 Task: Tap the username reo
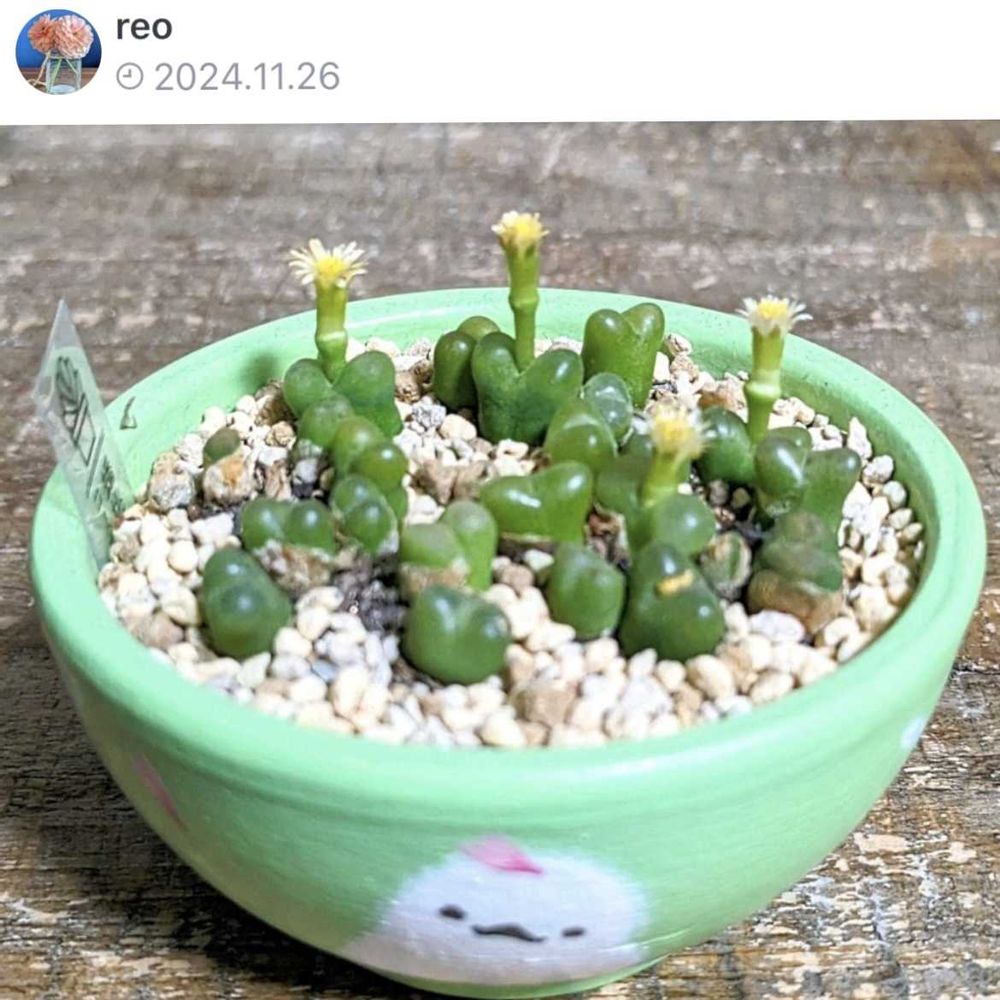click(x=144, y=28)
